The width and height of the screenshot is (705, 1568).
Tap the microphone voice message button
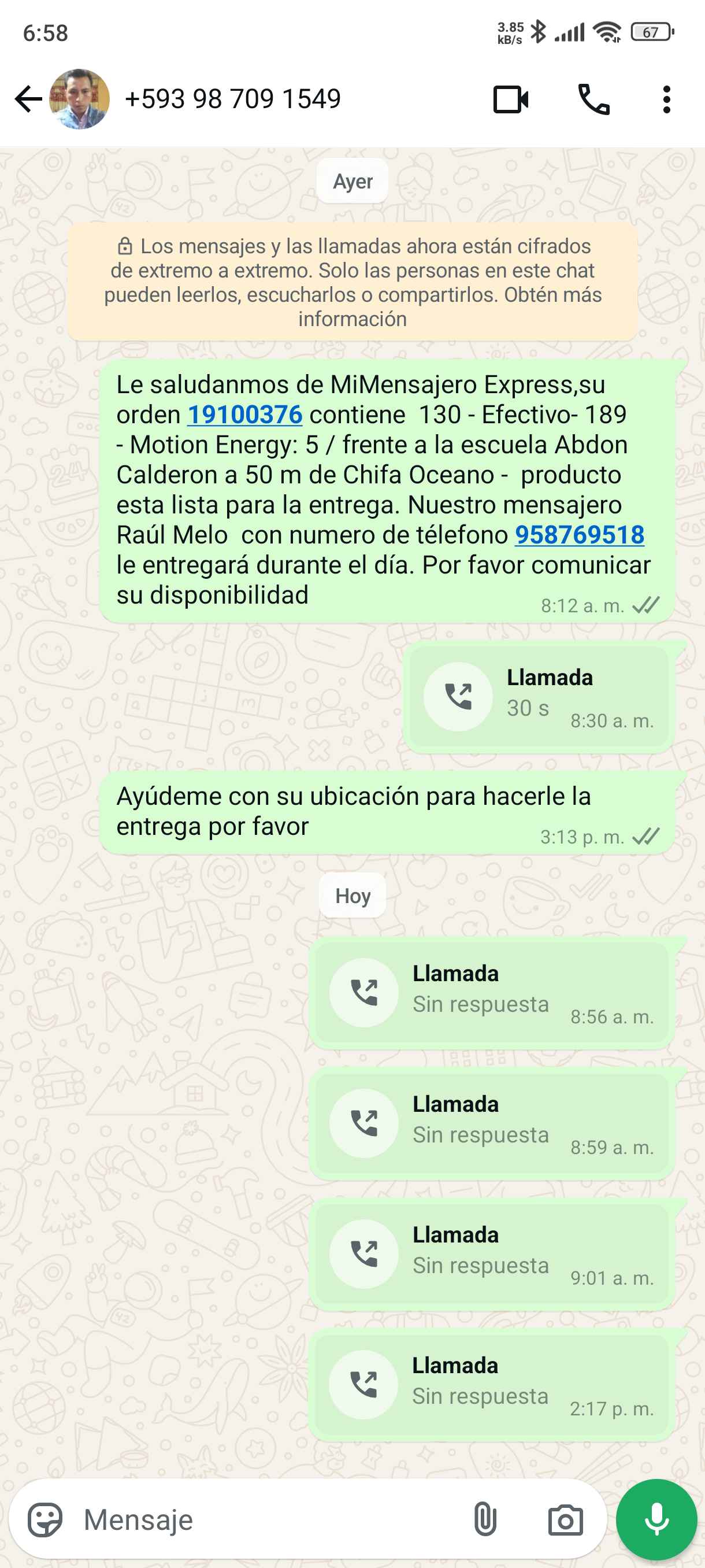656,1519
